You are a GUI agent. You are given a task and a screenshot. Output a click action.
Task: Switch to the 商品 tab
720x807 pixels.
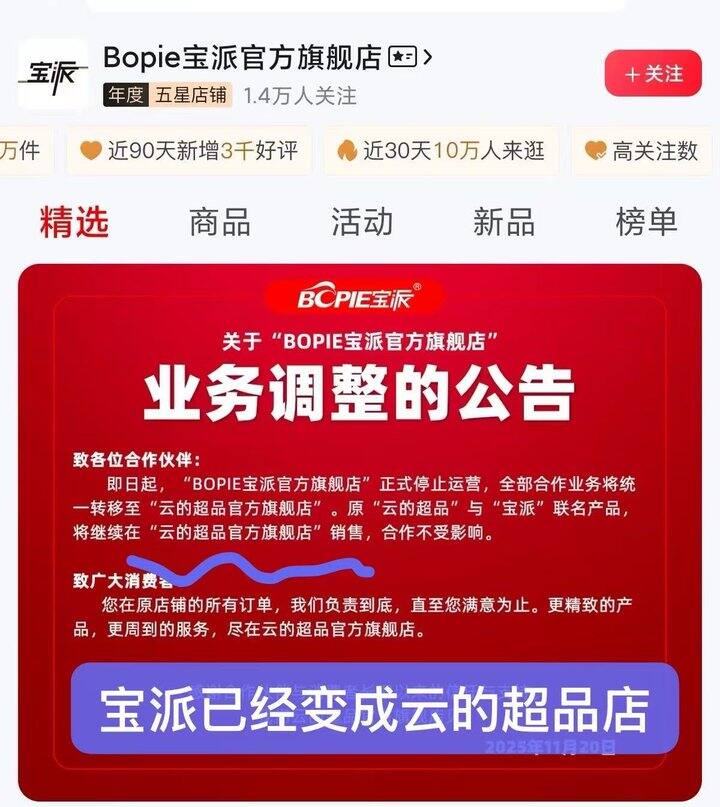[219, 221]
